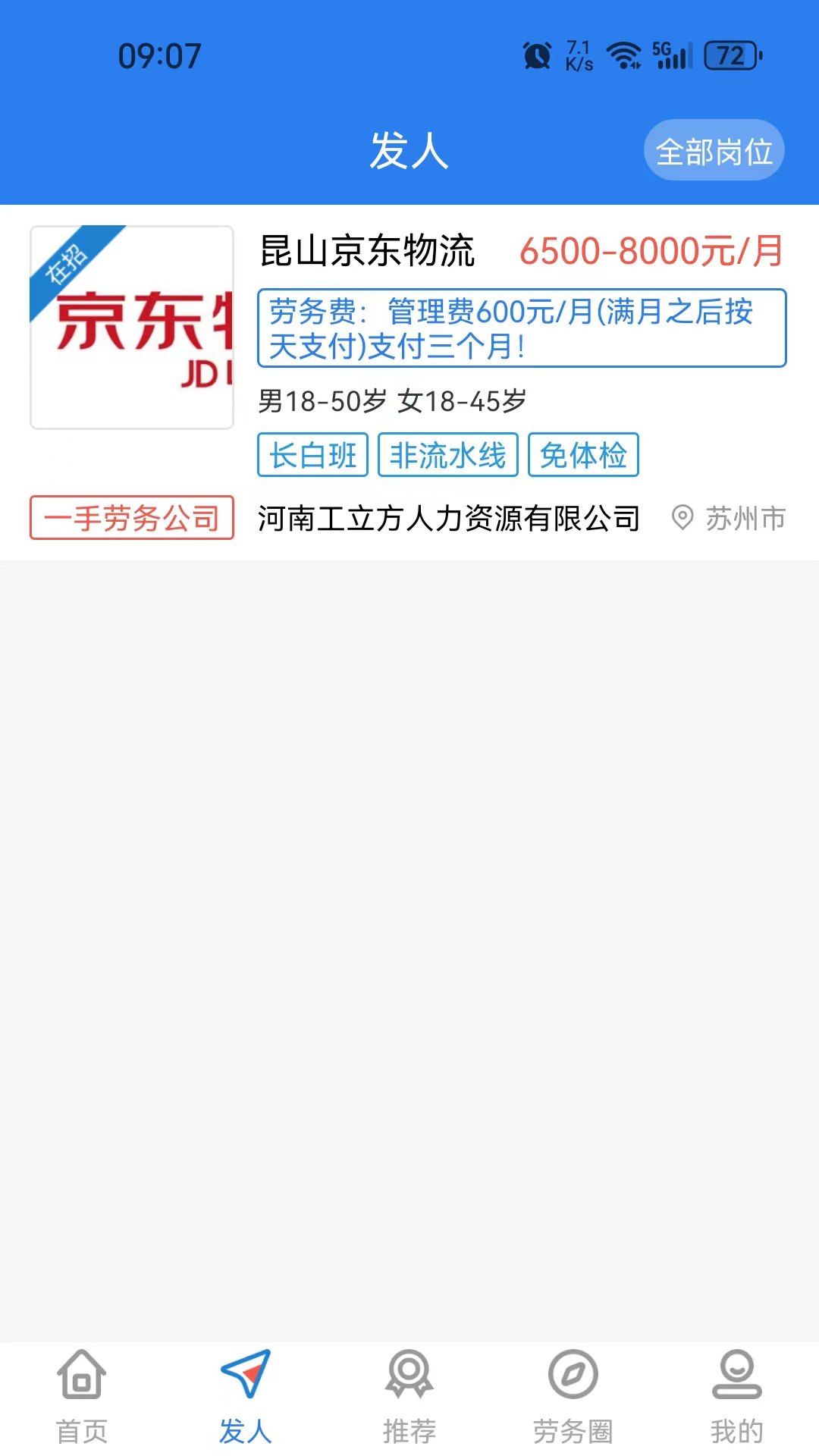Open the 全部岗位 filter selector
The image size is (819, 1456).
[x=713, y=149]
